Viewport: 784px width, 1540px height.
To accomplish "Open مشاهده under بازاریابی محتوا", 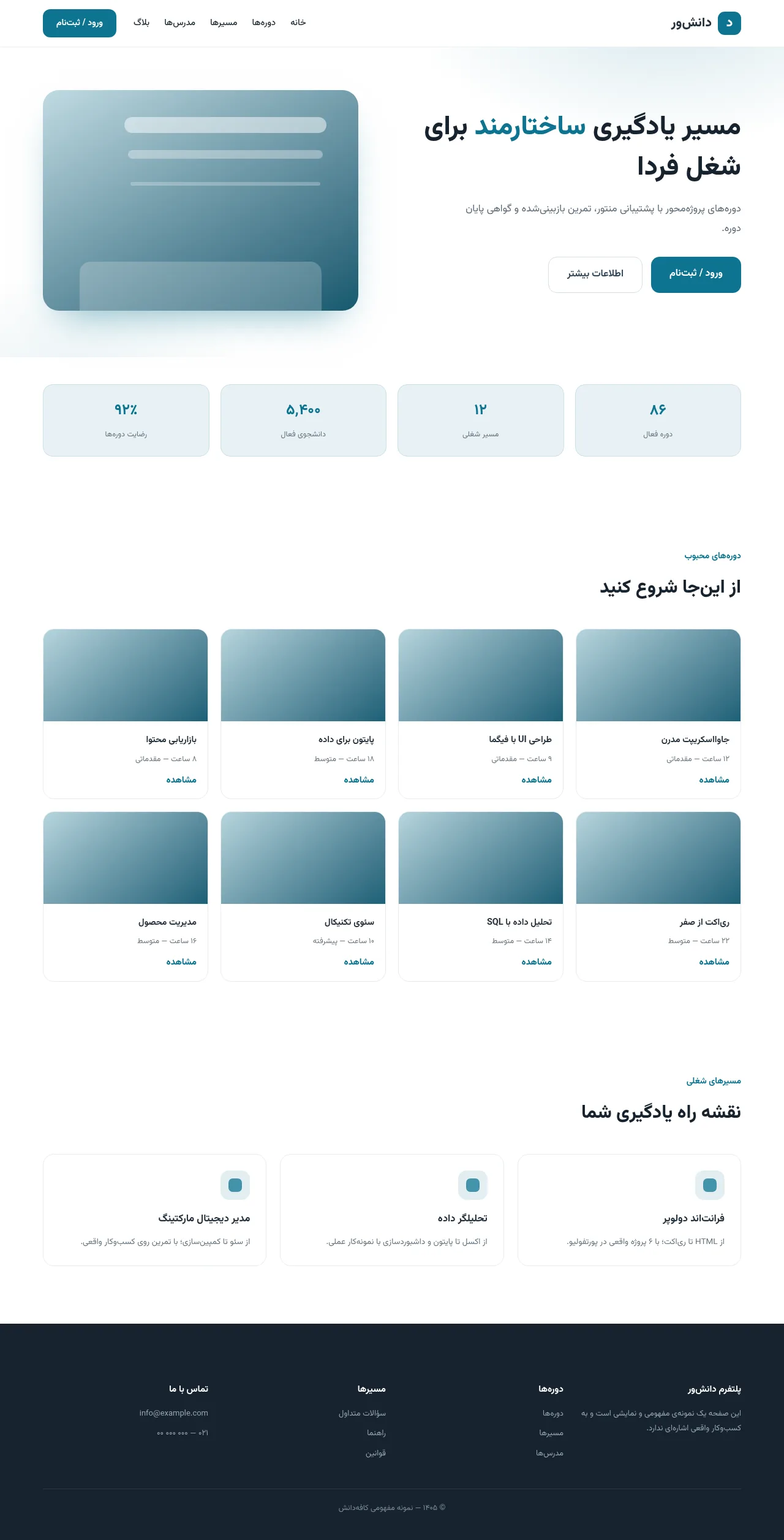I will [x=181, y=779].
